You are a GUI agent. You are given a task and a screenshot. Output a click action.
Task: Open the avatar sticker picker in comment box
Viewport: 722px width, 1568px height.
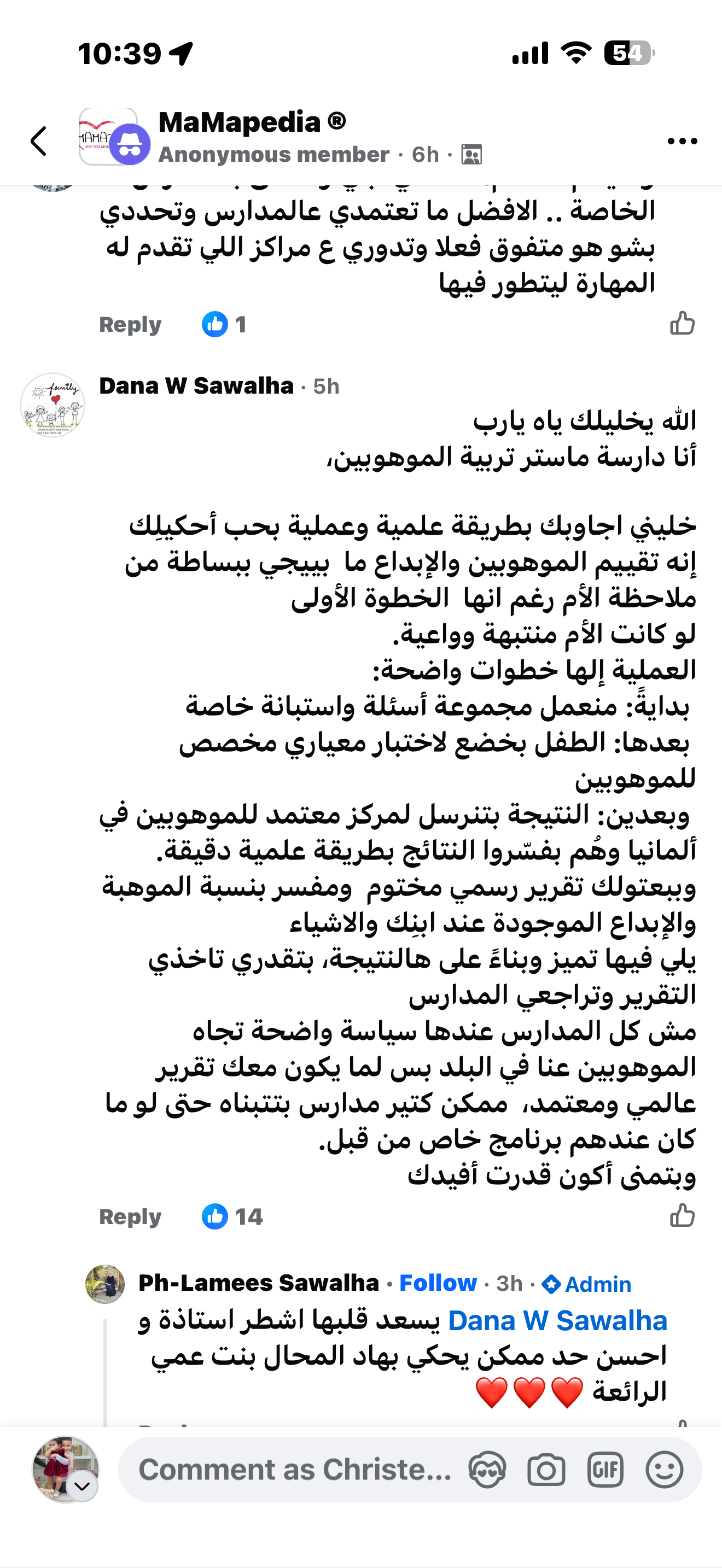point(487,1470)
